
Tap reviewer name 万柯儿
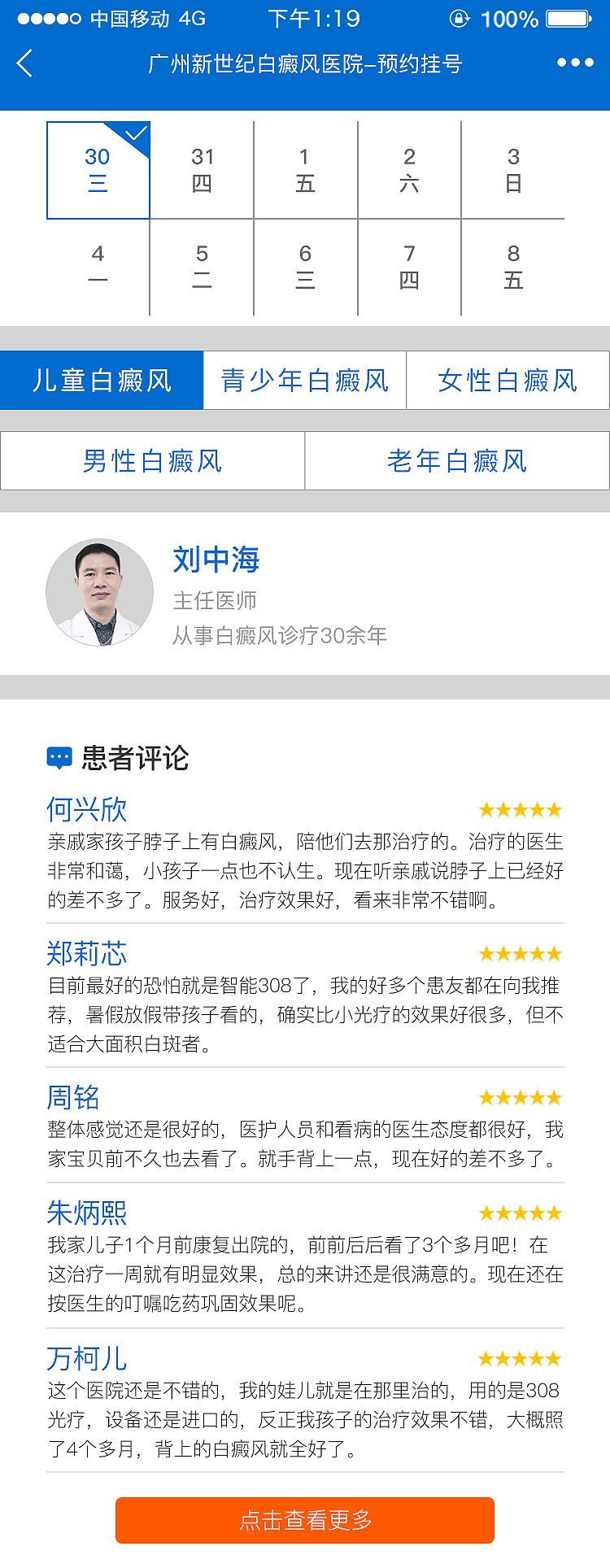[86, 1357]
